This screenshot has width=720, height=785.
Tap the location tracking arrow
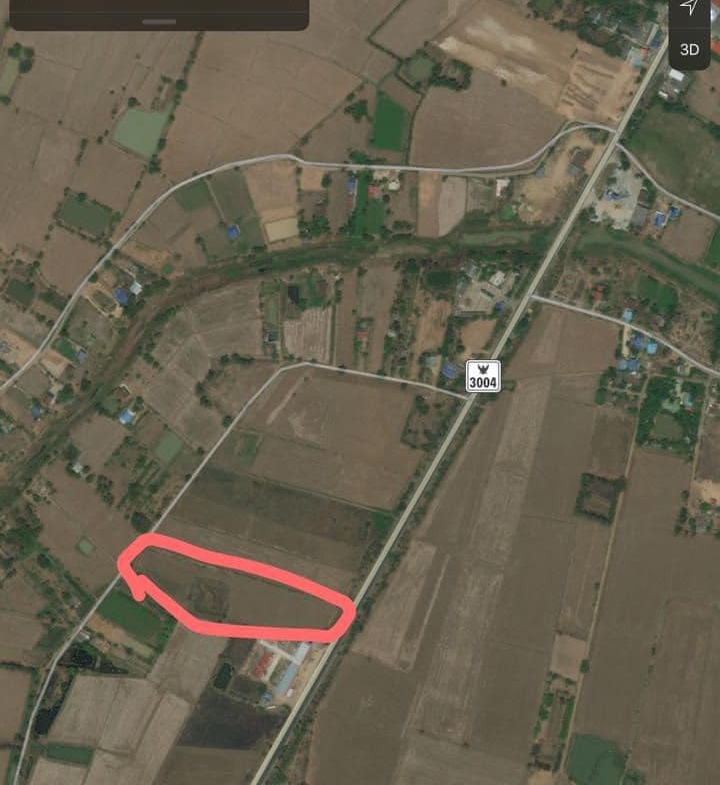tap(690, 8)
